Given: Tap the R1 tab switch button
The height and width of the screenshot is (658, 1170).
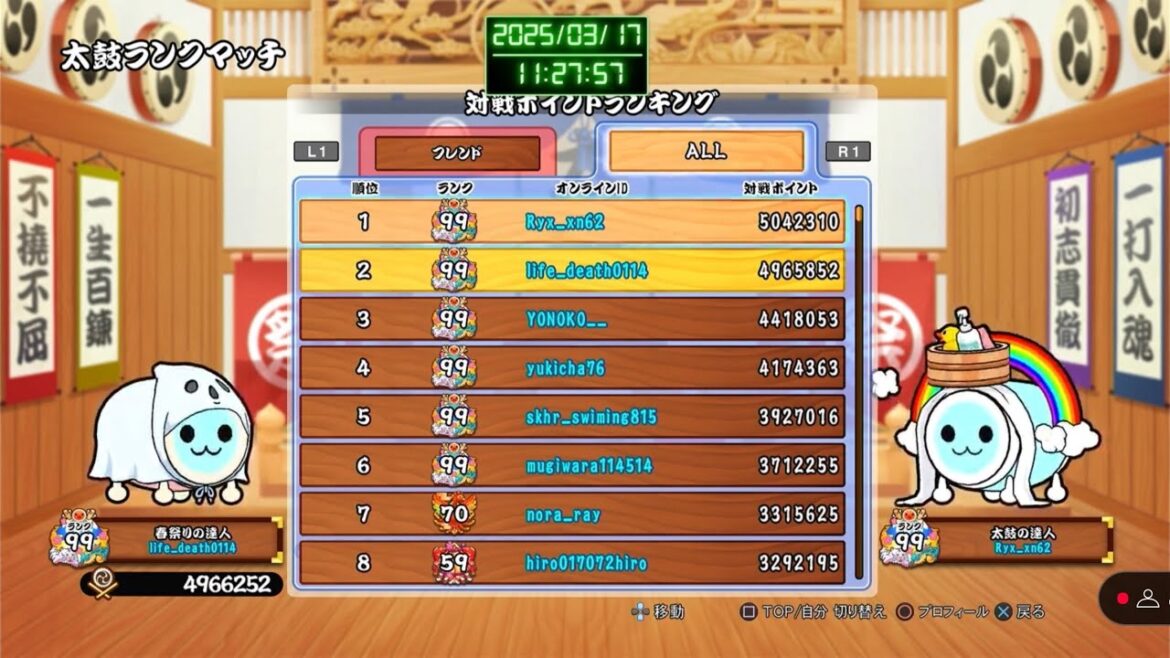Looking at the screenshot, I should click(848, 152).
